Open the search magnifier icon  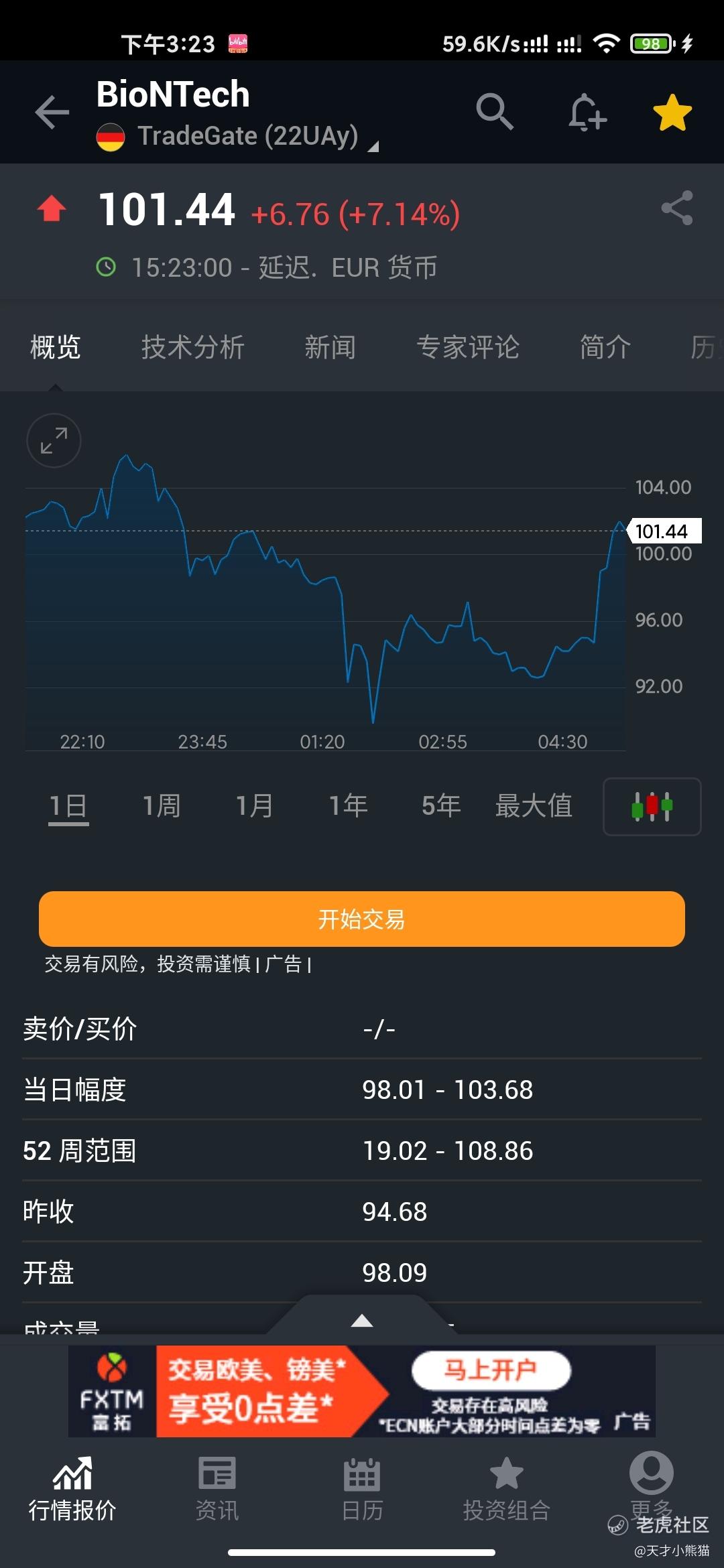pyautogui.click(x=495, y=111)
